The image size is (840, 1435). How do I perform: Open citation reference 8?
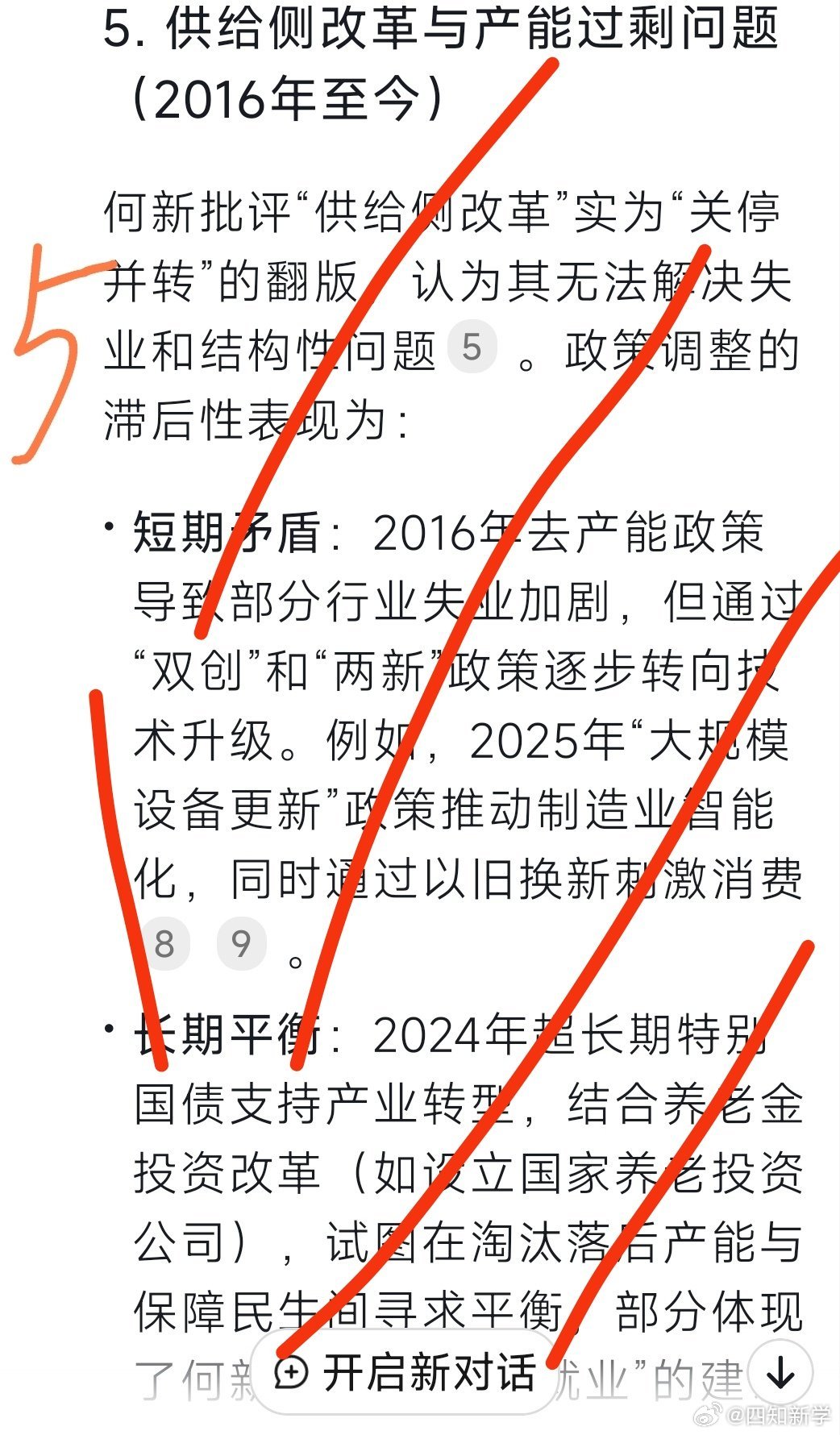coord(164,943)
